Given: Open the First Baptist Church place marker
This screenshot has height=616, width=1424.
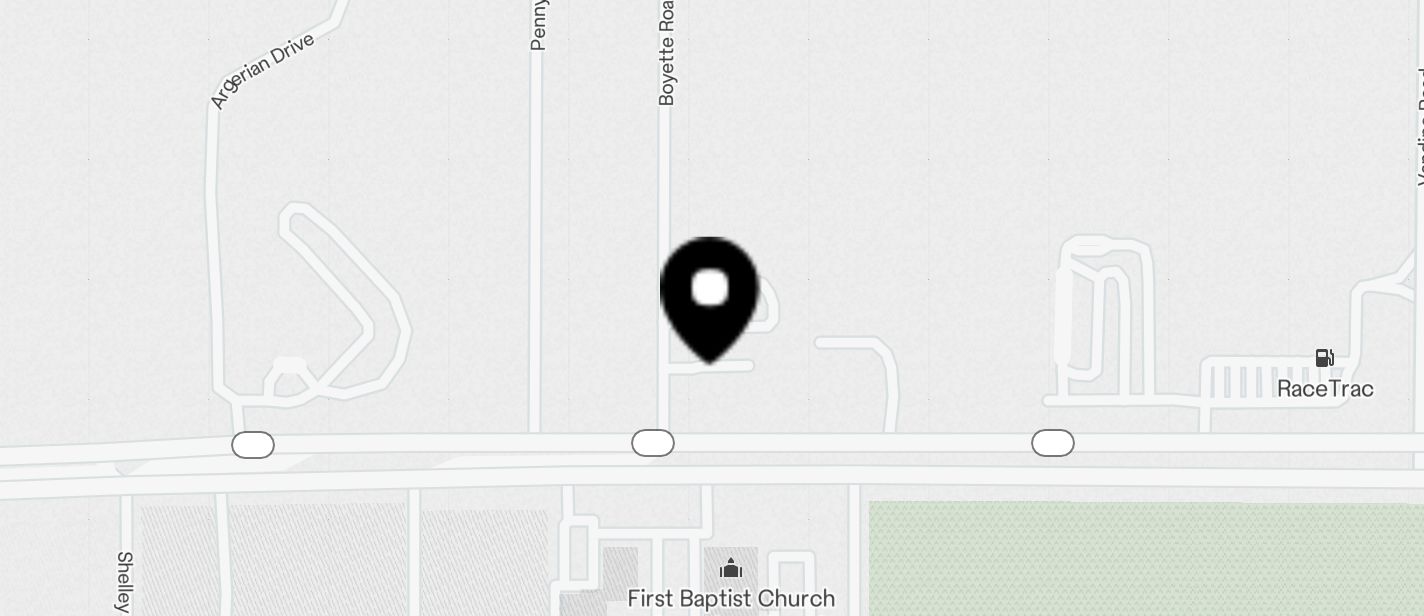Looking at the screenshot, I should pyautogui.click(x=731, y=569).
